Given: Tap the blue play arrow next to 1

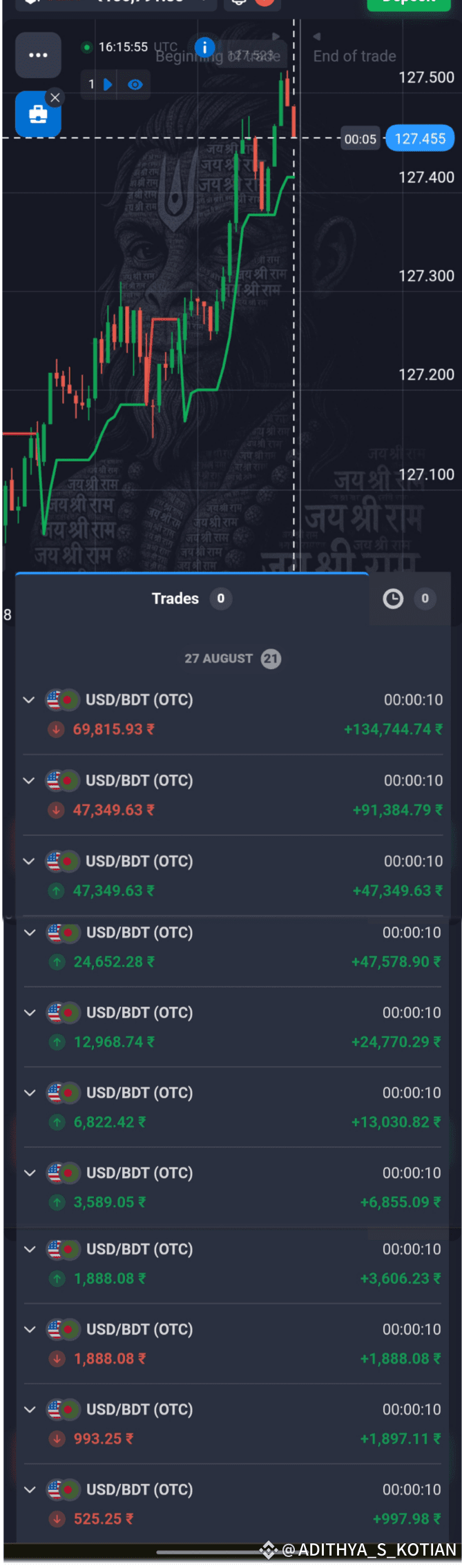Looking at the screenshot, I should tap(108, 84).
